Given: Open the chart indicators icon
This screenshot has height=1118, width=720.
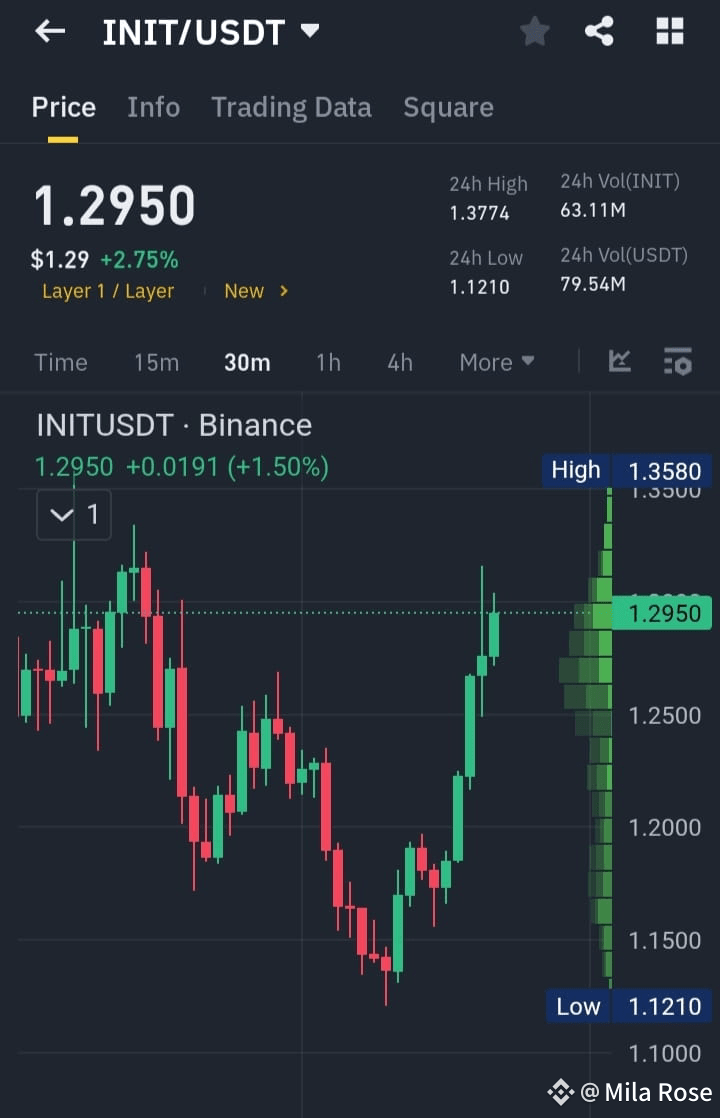Looking at the screenshot, I should click(x=619, y=363).
